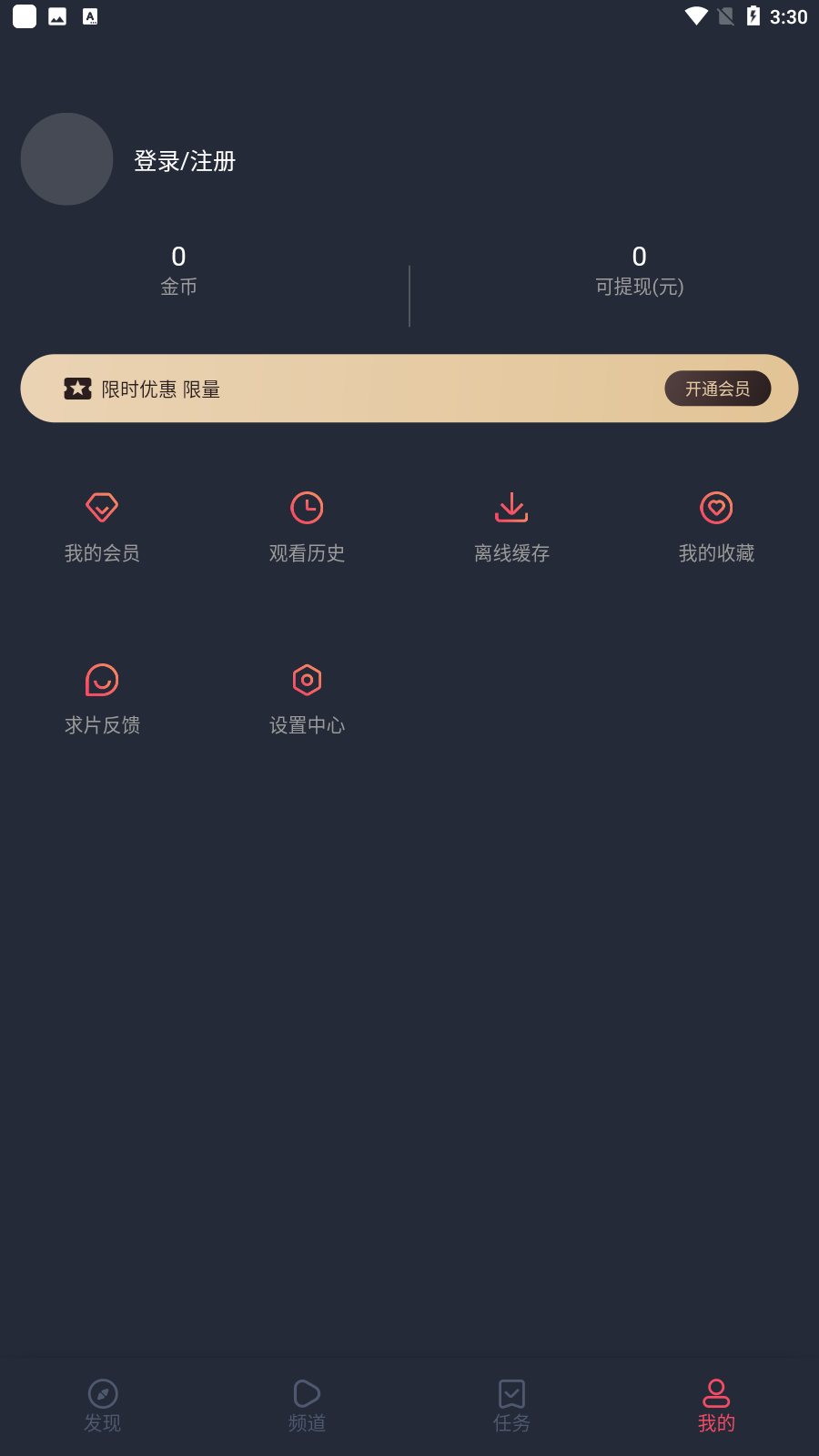Open 我的收藏 favorites
The height and width of the screenshot is (1456, 819).
pos(716,528)
